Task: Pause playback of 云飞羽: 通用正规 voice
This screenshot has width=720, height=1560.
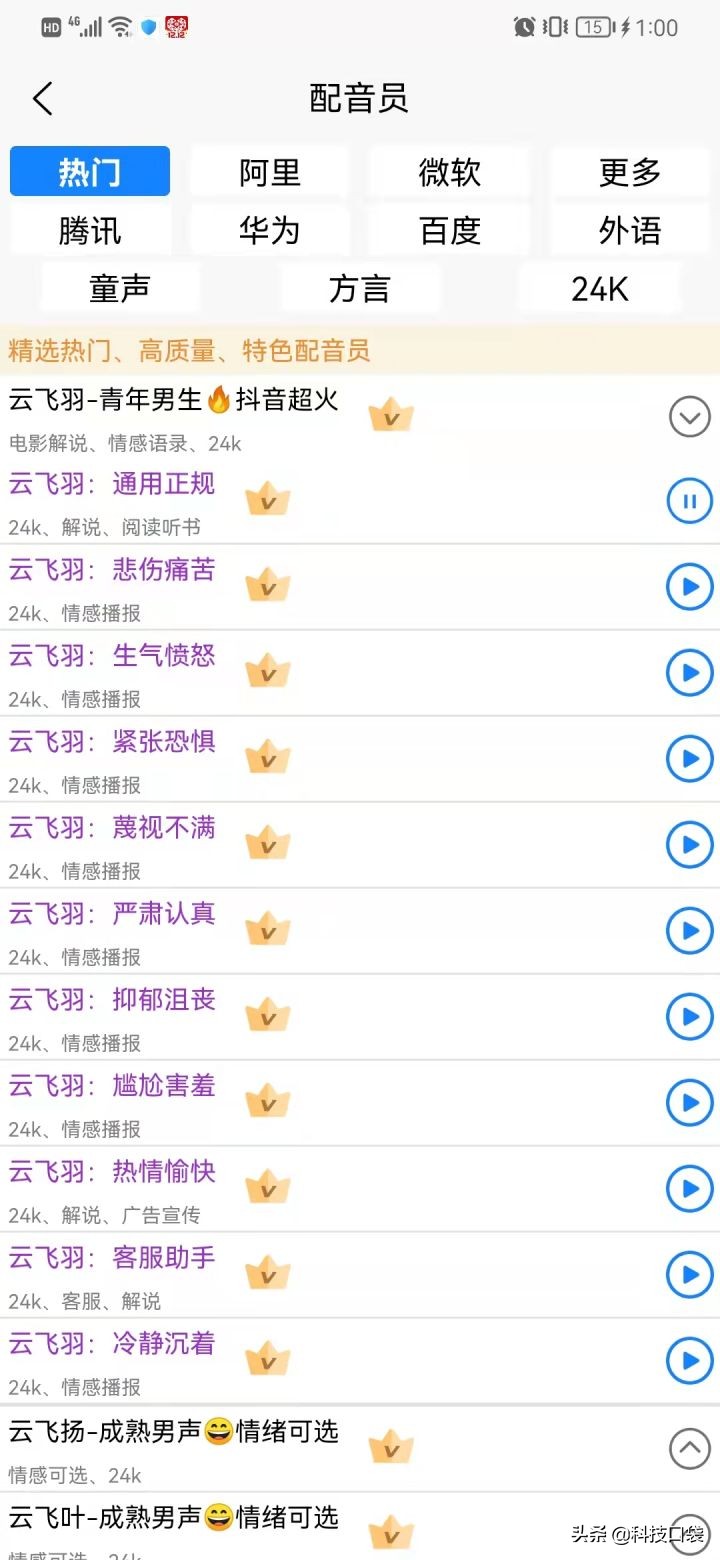Action: pyautogui.click(x=688, y=501)
